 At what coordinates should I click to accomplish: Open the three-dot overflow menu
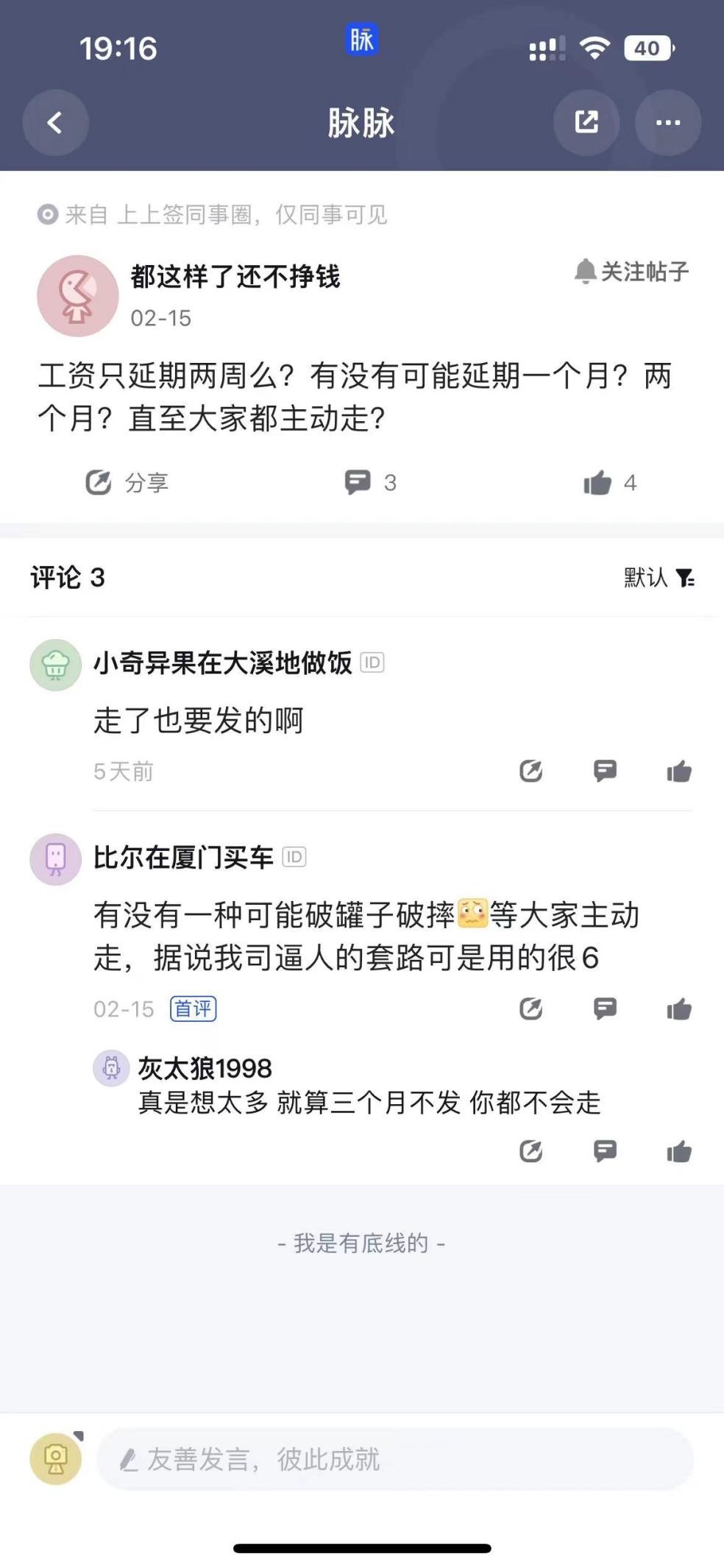pyautogui.click(x=667, y=122)
